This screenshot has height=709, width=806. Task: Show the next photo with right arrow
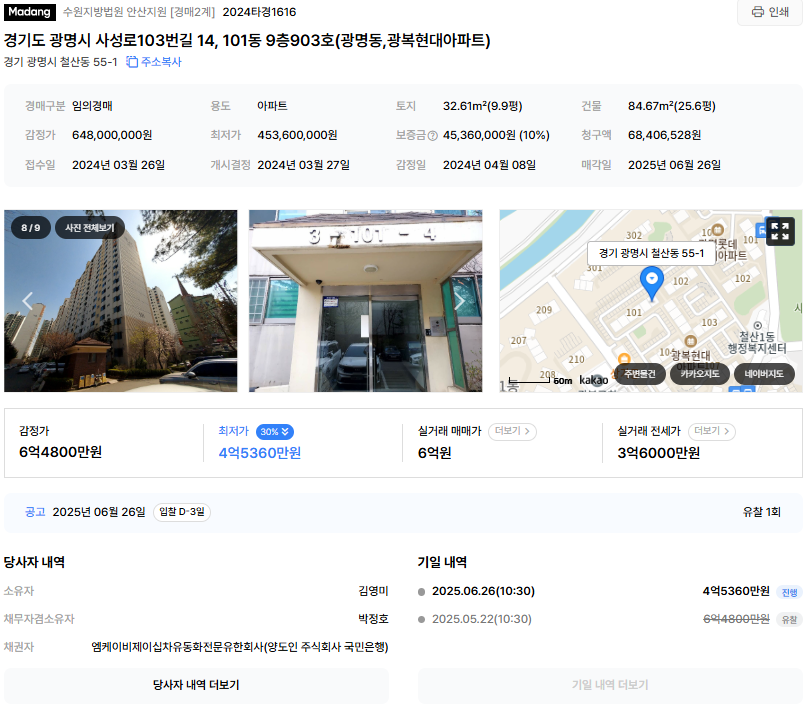[x=460, y=300]
